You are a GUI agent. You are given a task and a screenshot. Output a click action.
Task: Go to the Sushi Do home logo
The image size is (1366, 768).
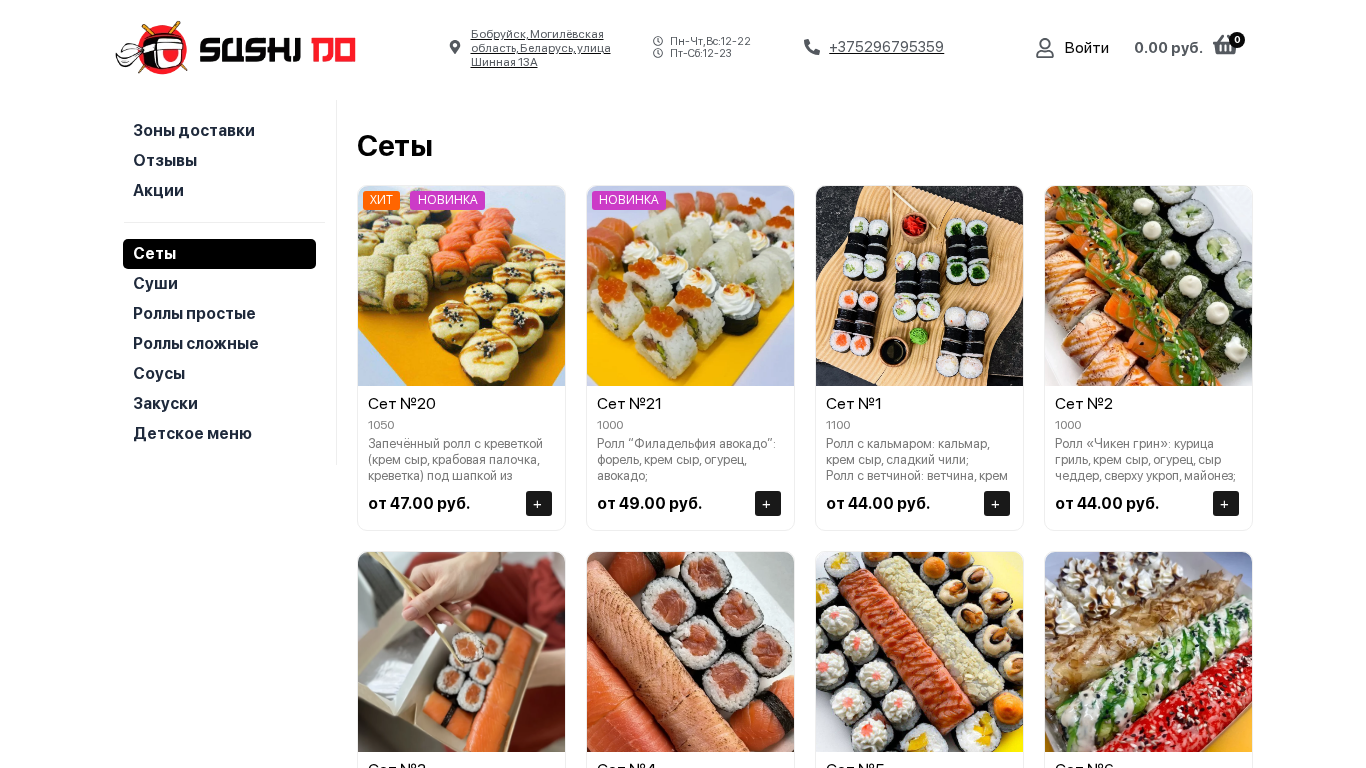(x=236, y=48)
